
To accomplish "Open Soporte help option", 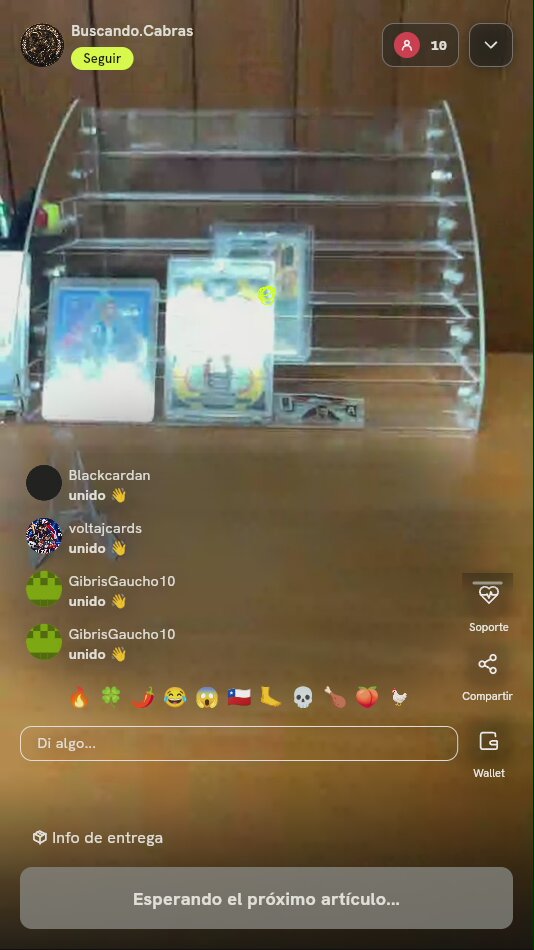I will [x=488, y=603].
